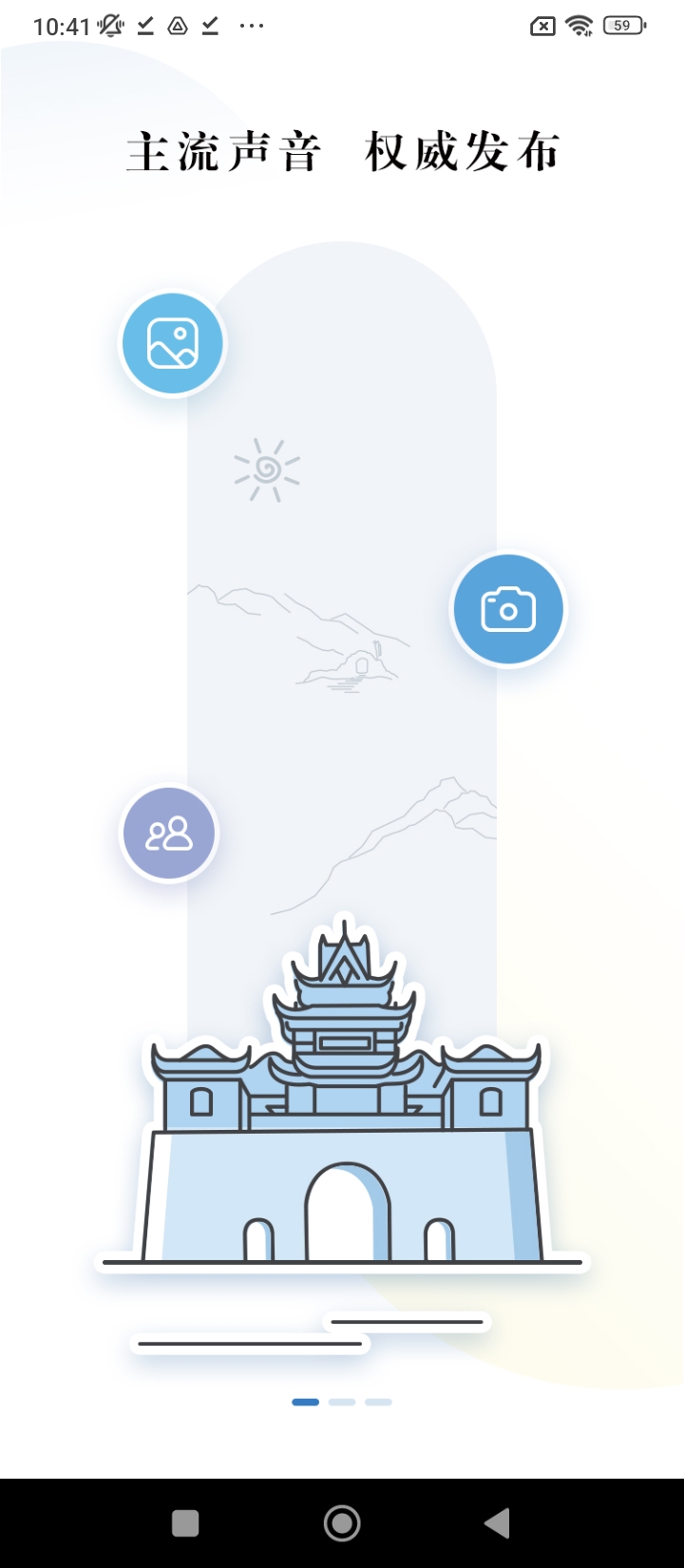Go back with the navigation bar arrow
The height and width of the screenshot is (1568, 684).
(x=498, y=1523)
